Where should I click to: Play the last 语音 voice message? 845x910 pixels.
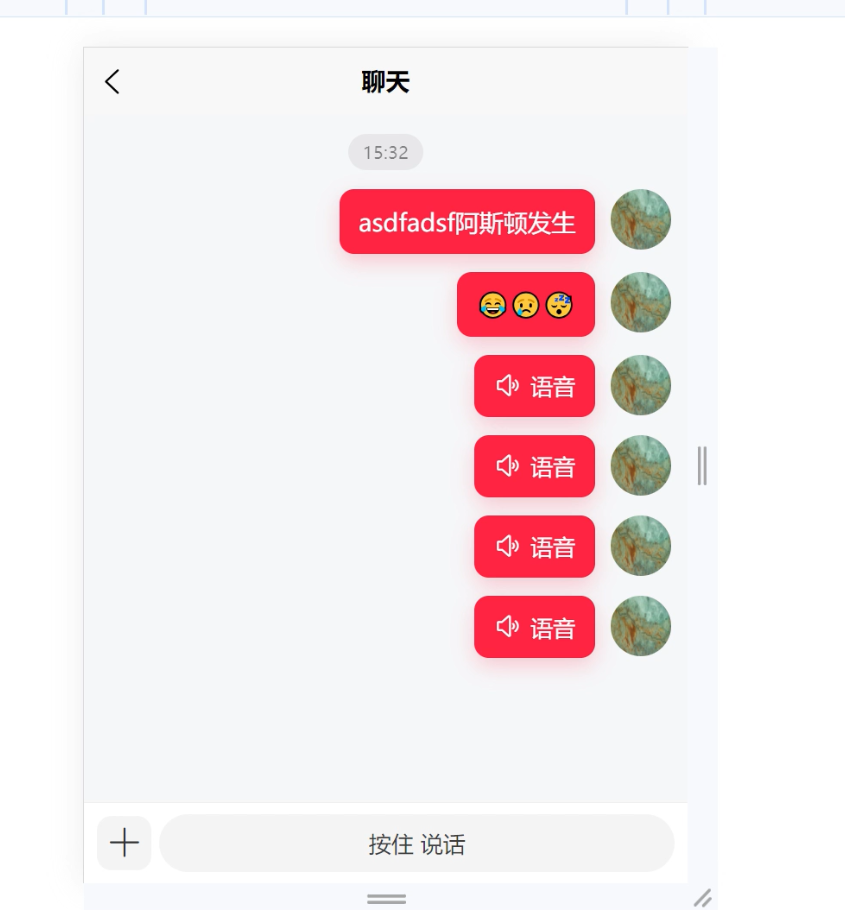pos(534,627)
